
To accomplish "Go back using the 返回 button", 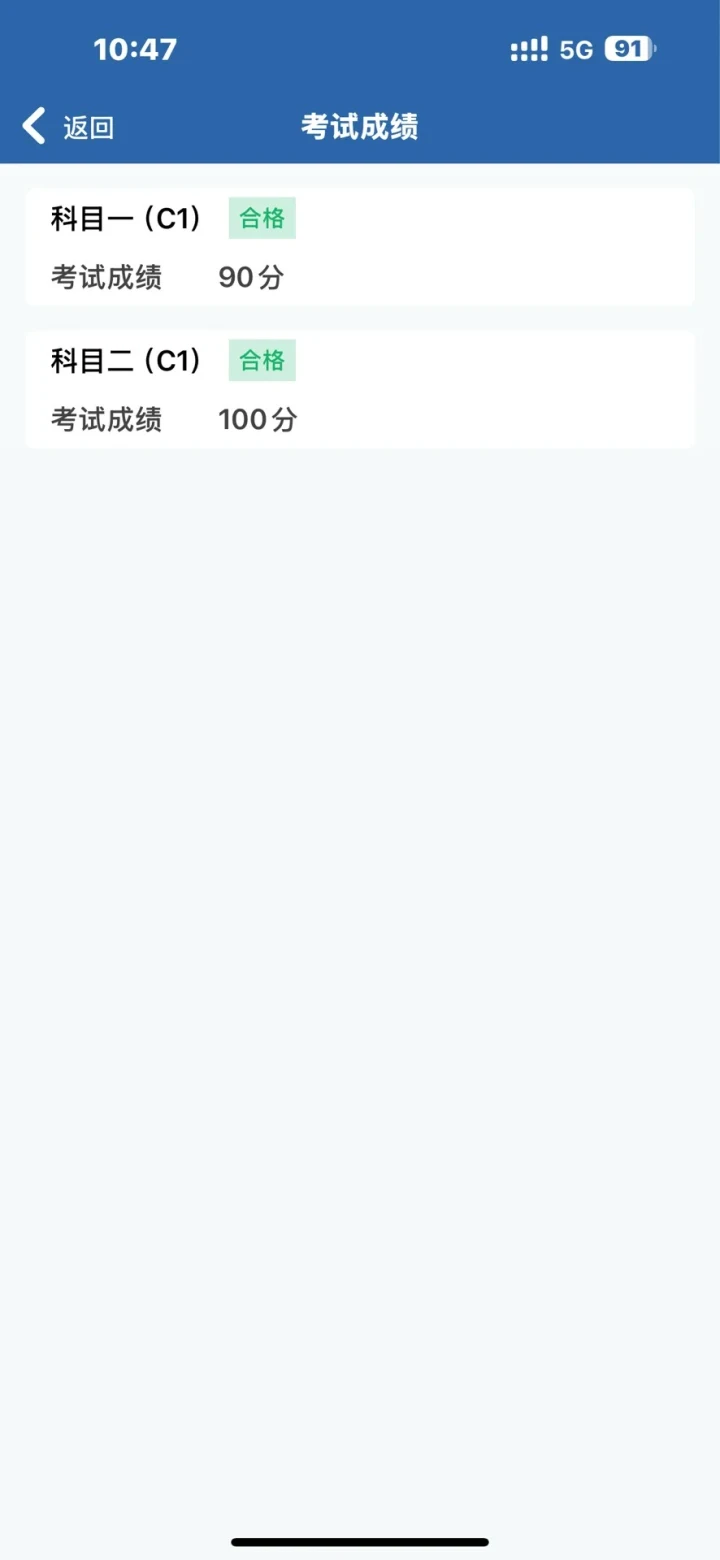I will [68, 127].
